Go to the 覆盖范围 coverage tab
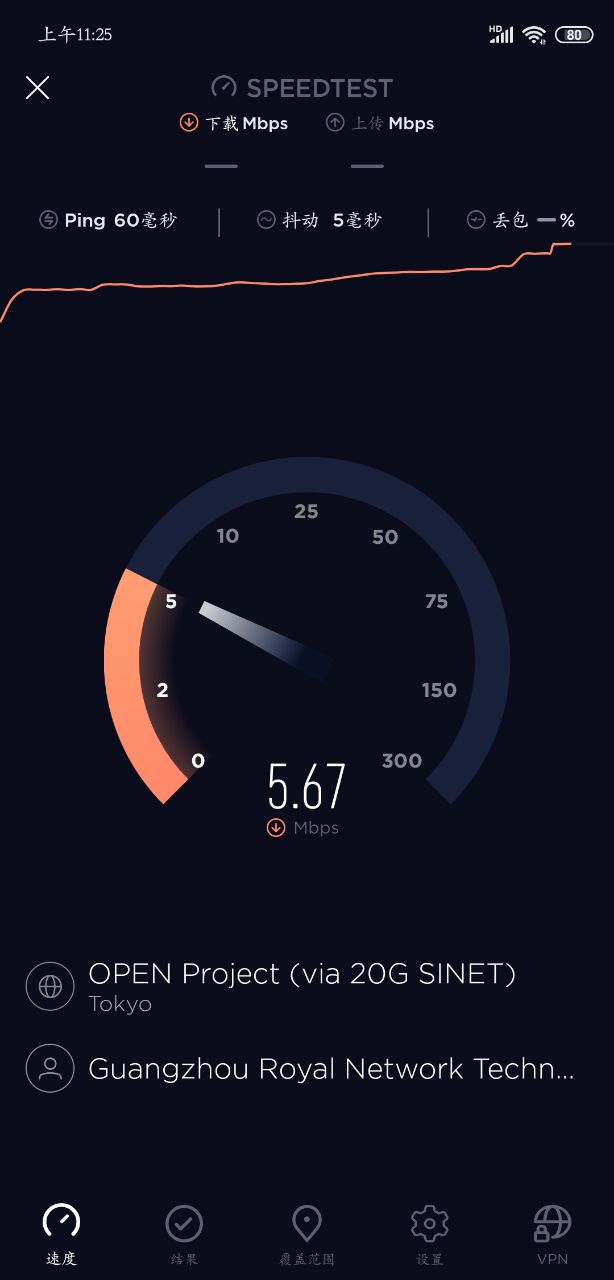This screenshot has width=614, height=1280. [306, 1234]
